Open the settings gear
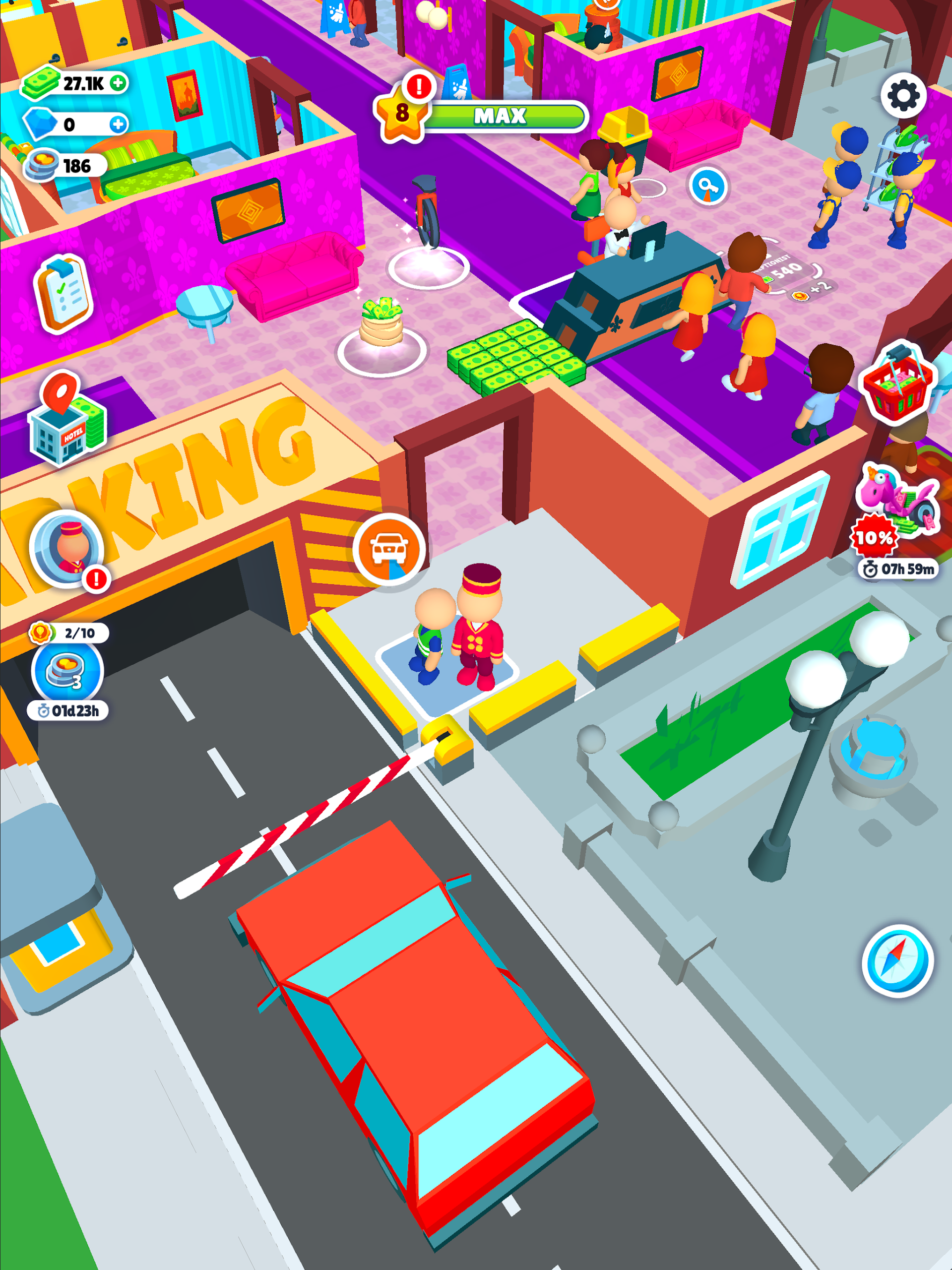Image resolution: width=952 pixels, height=1270 pixels. 903,96
